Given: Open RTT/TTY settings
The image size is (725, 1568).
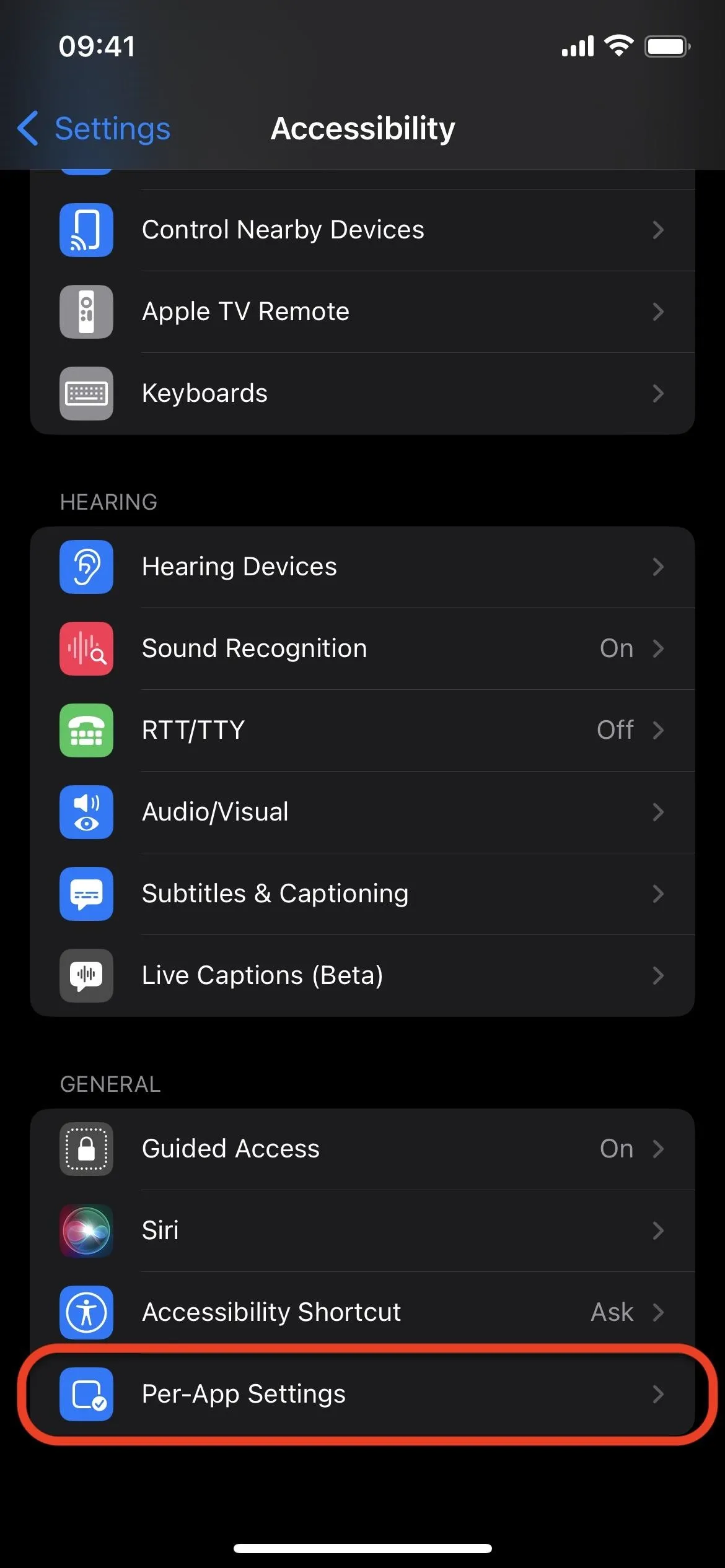Looking at the screenshot, I should click(362, 730).
